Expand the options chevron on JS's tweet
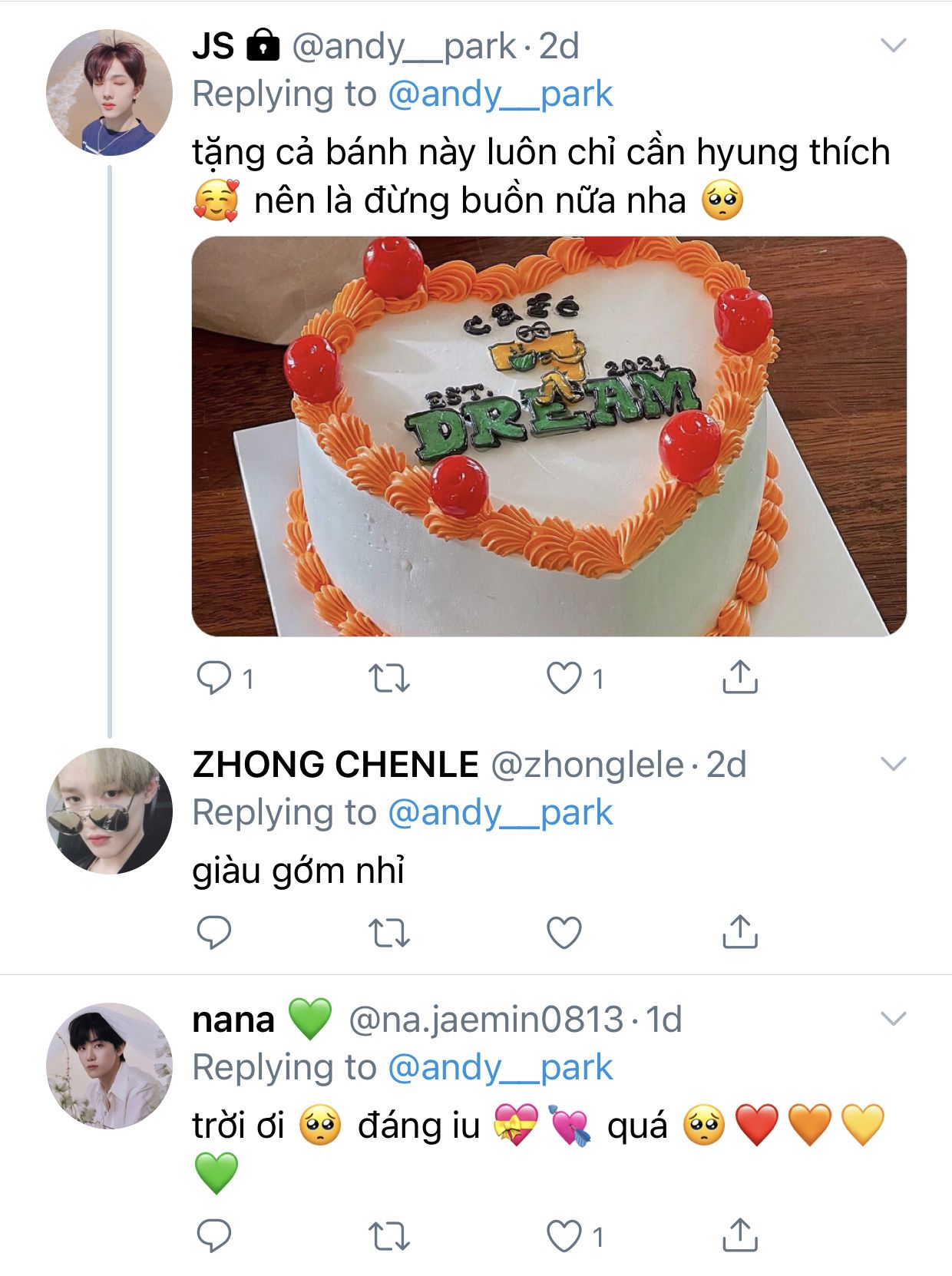952x1276 pixels. pos(893,45)
